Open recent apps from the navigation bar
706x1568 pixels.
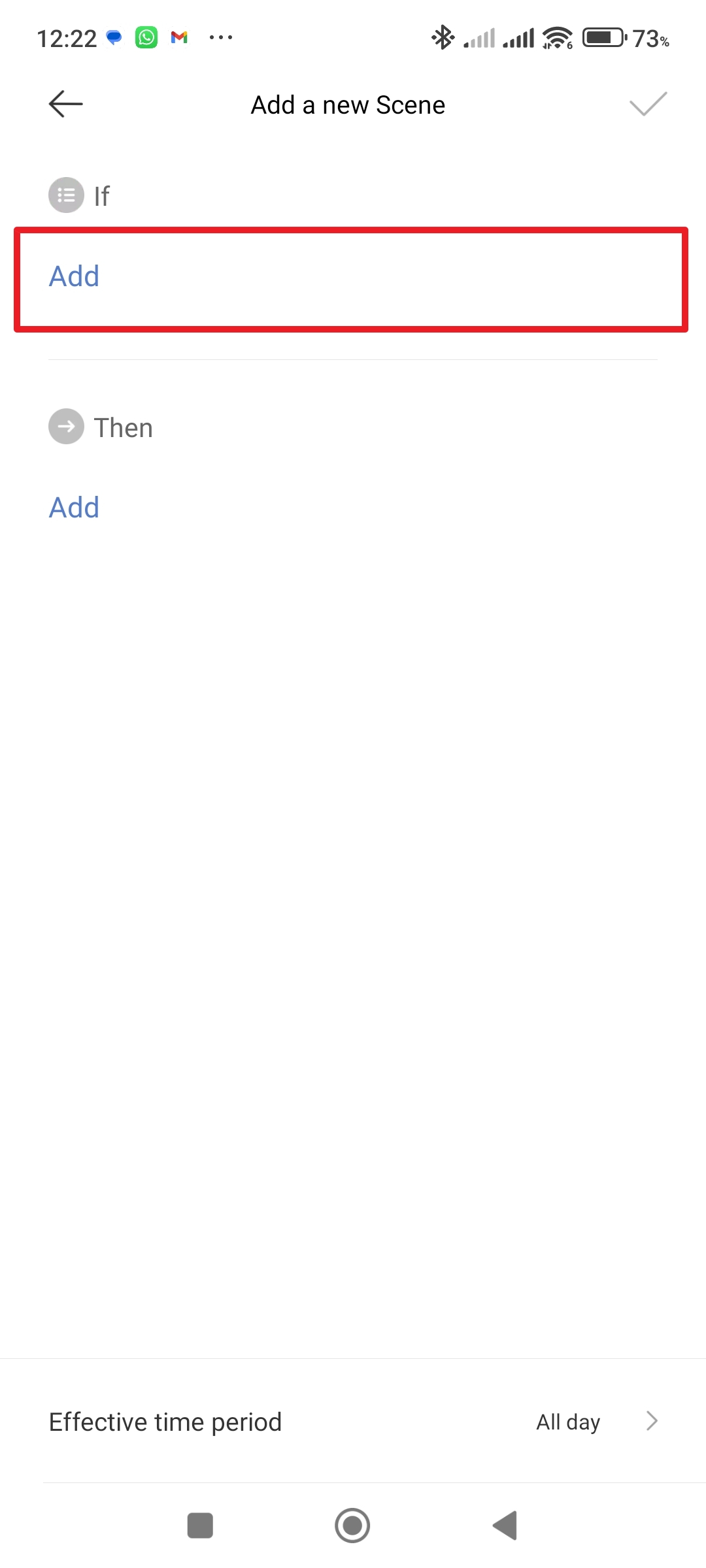(200, 1526)
